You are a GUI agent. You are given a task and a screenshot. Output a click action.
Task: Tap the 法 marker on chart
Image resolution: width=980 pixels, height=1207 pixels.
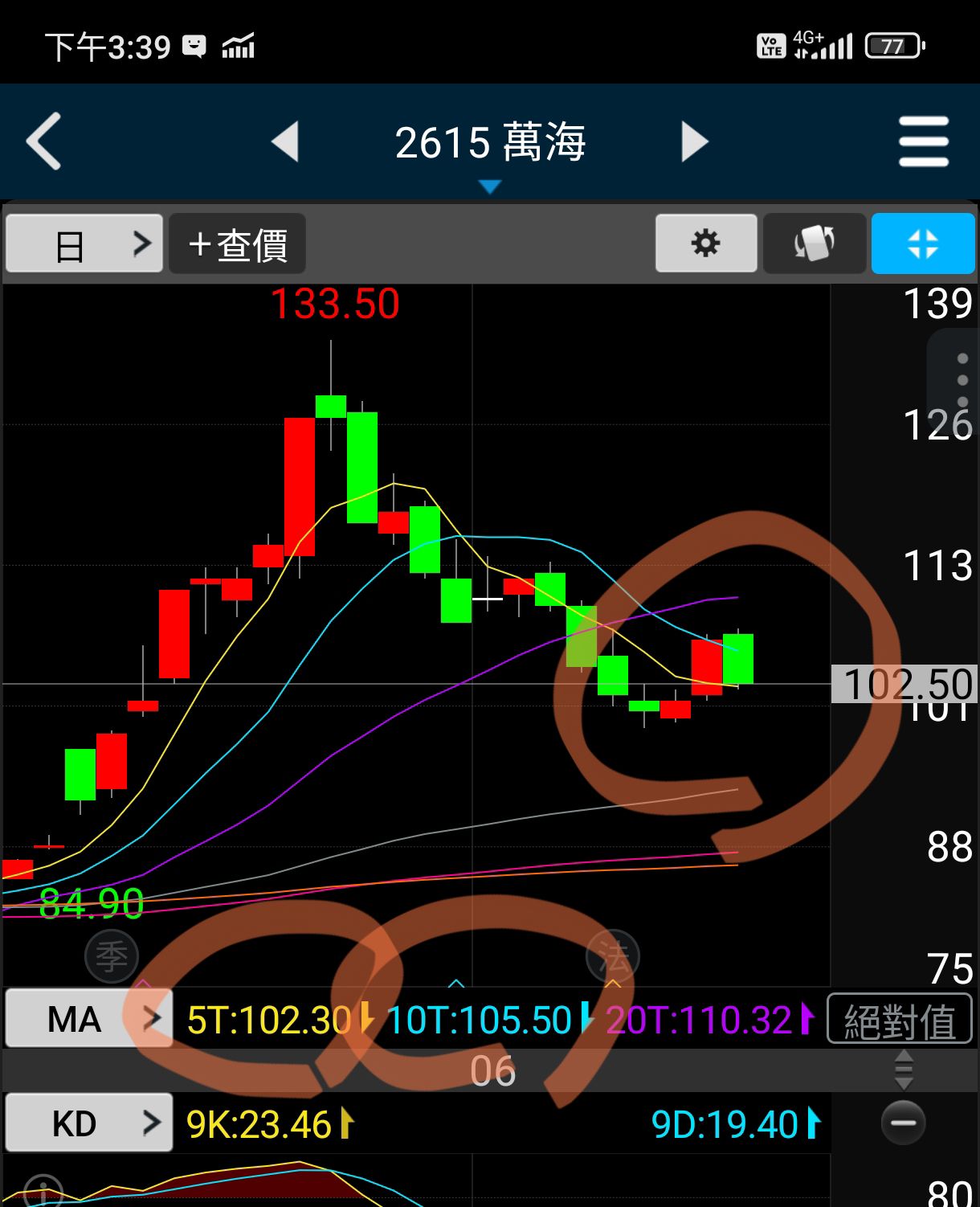click(613, 956)
